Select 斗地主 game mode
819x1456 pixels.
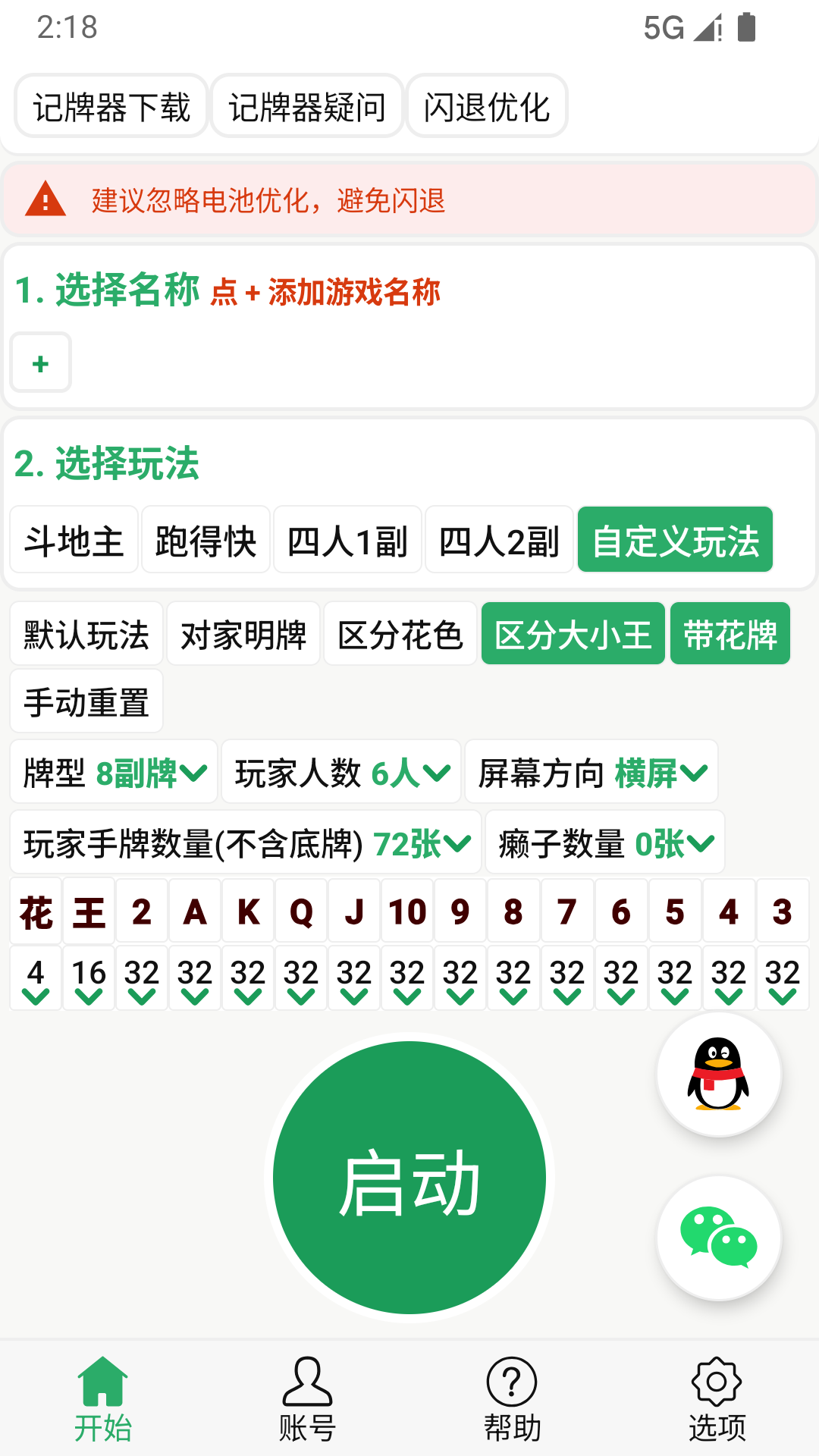[x=74, y=541]
